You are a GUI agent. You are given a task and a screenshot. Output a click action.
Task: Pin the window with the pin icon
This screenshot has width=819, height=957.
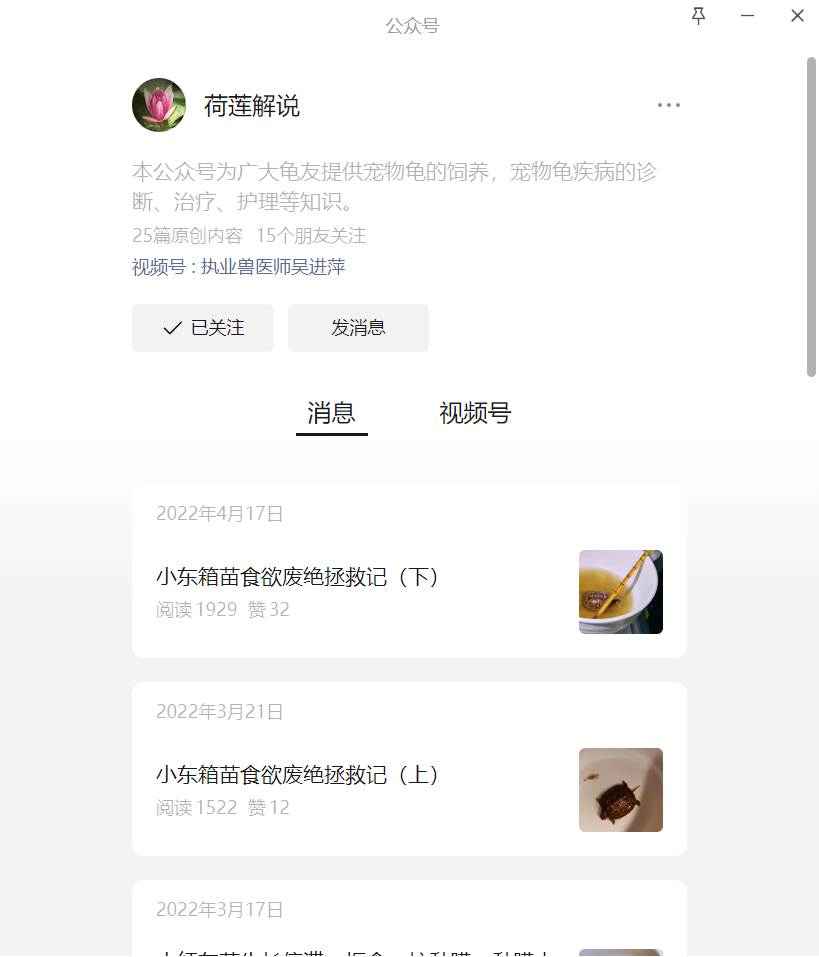pyautogui.click(x=698, y=16)
